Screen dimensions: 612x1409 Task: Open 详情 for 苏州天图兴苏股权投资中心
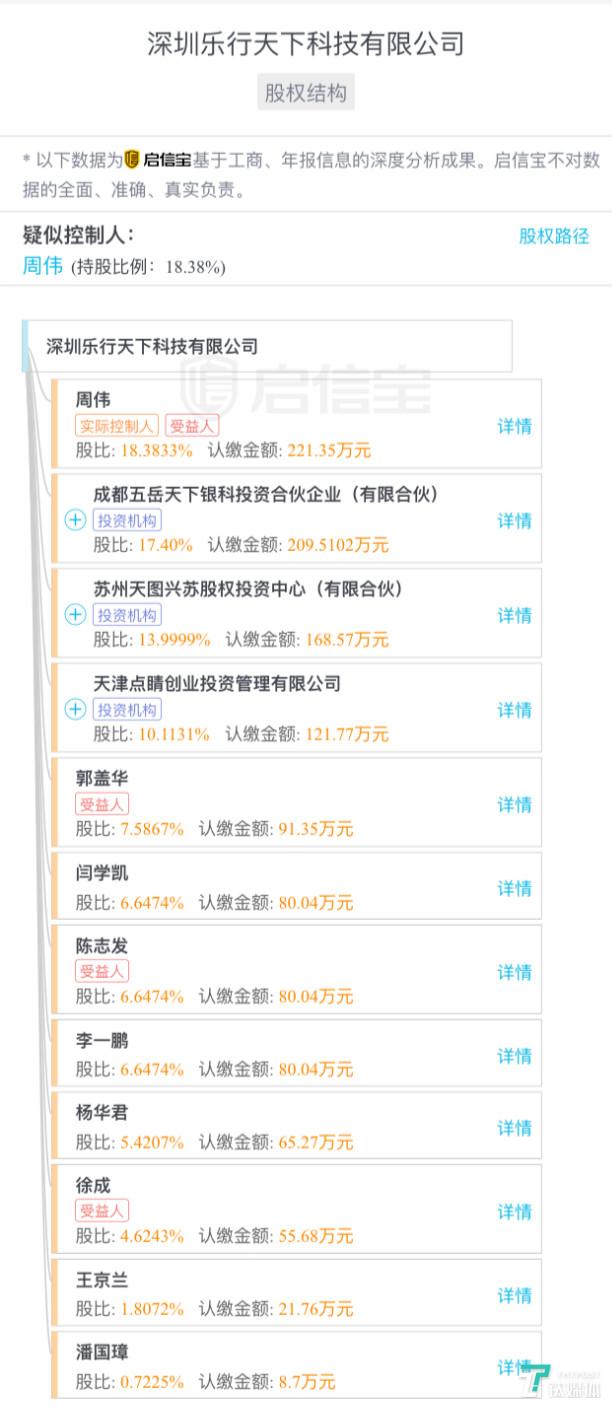[514, 615]
